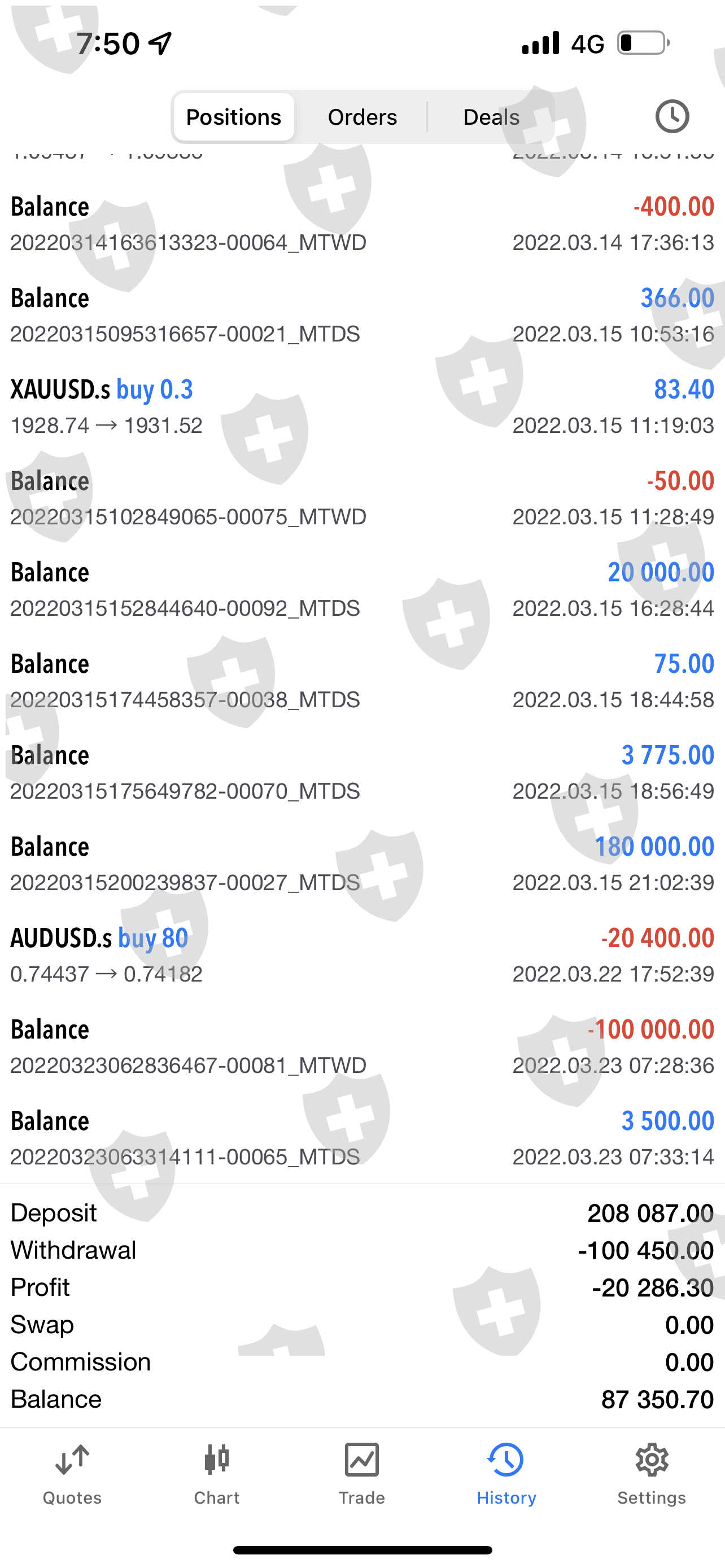The image size is (725, 1568).
Task: Switch to the Deals segment
Action: coord(491,117)
